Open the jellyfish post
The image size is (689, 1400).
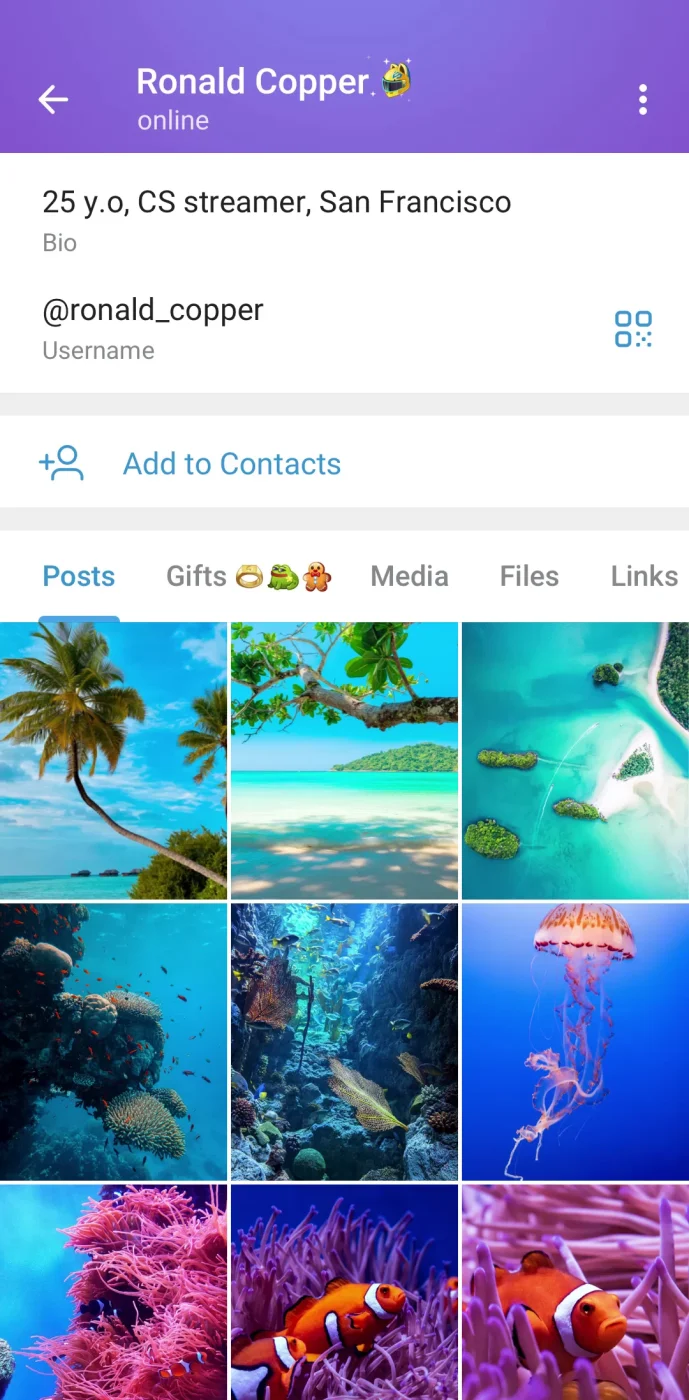(x=575, y=1042)
